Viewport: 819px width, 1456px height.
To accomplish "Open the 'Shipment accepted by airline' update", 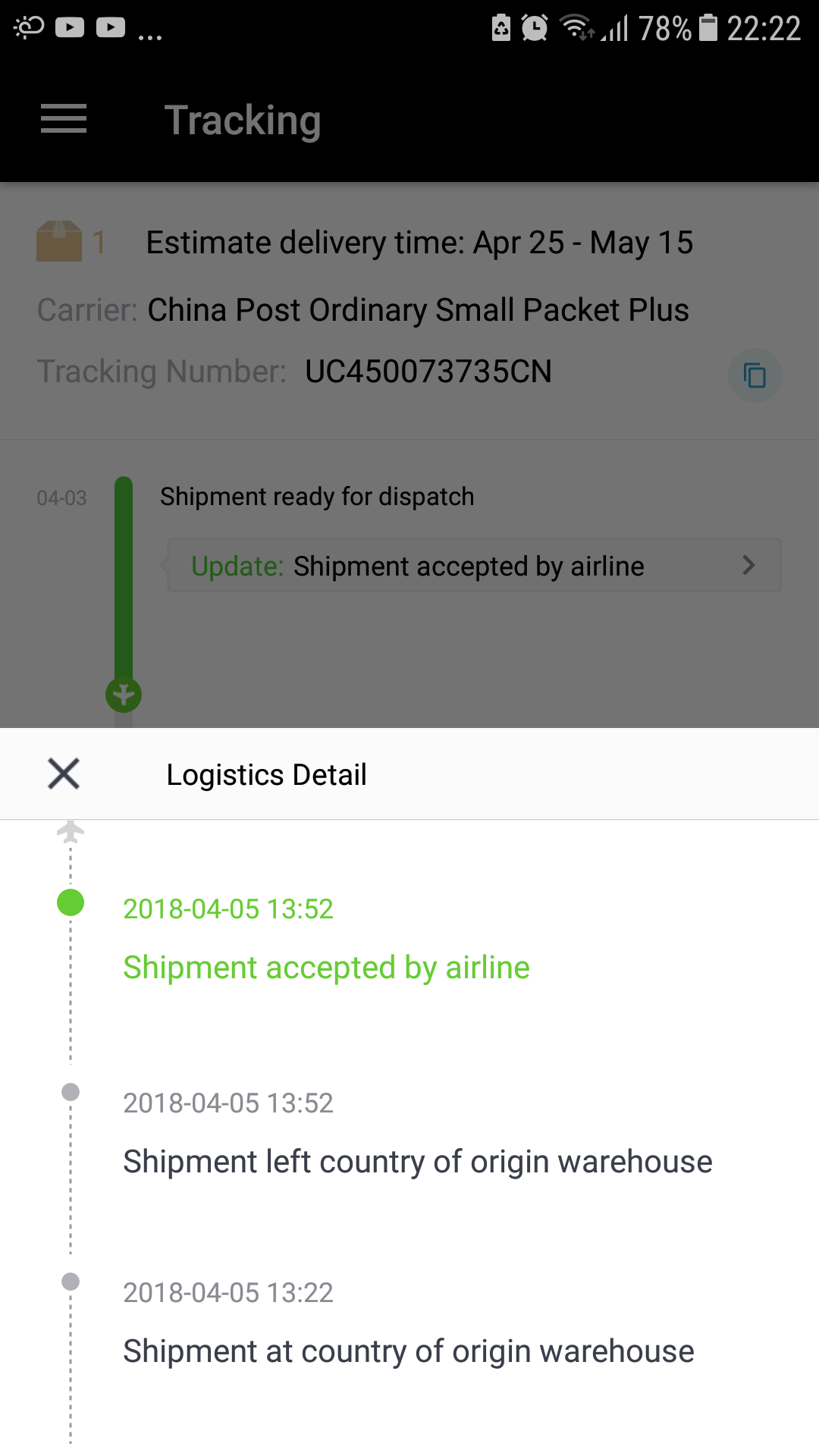I will 474,565.
